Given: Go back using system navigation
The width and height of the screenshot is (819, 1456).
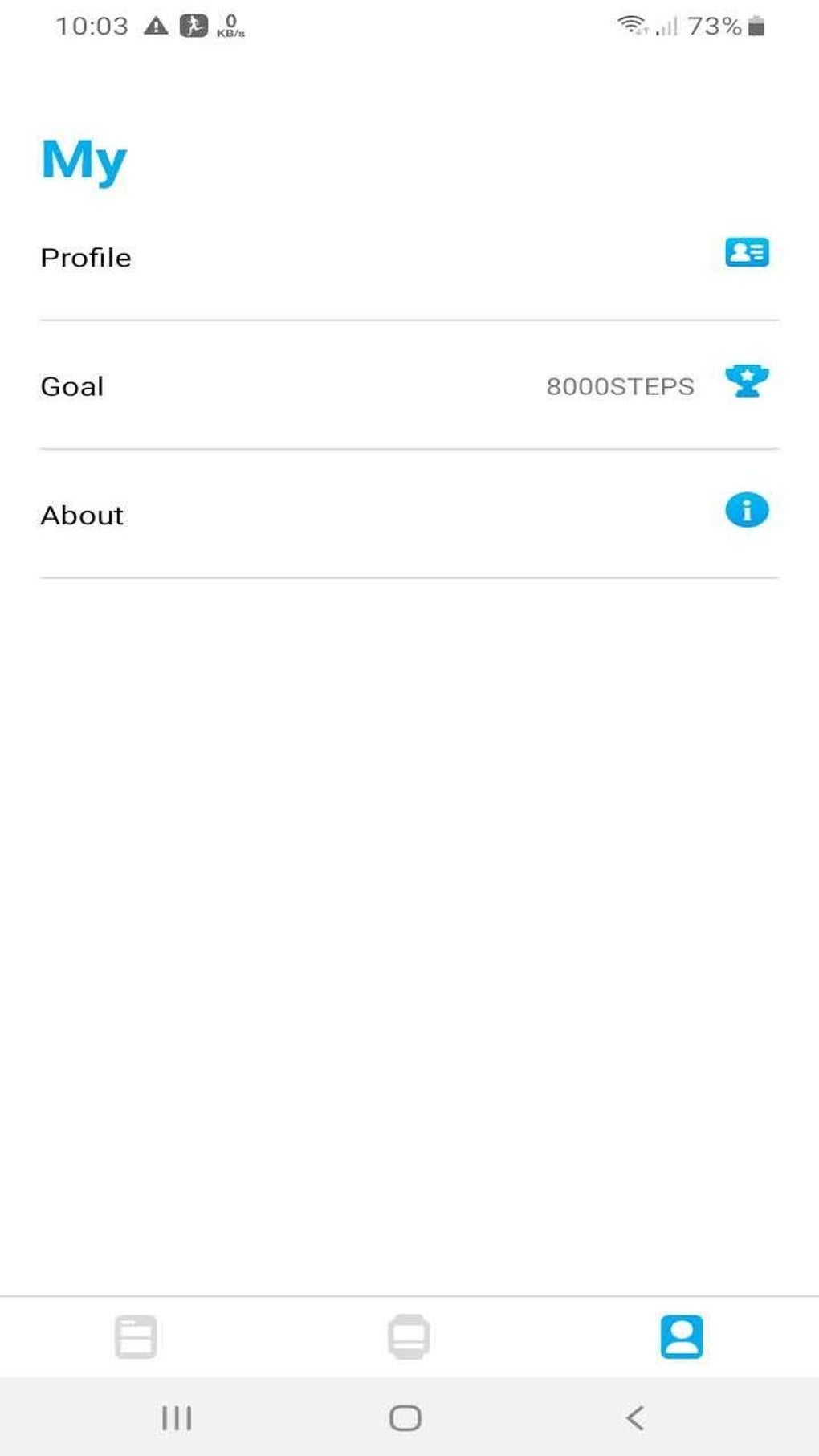Looking at the screenshot, I should [634, 1417].
